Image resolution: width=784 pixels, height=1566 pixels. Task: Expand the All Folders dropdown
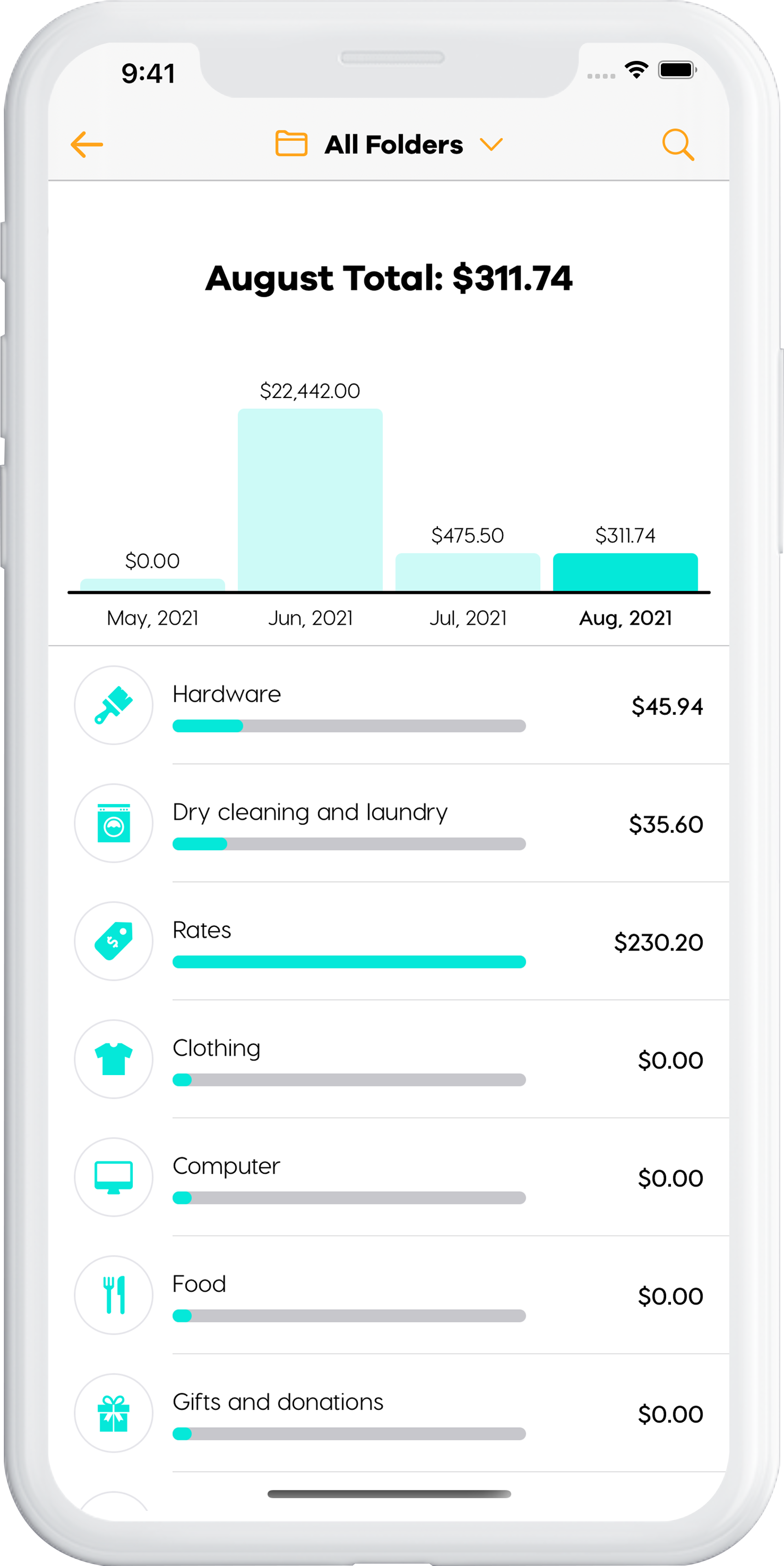click(x=389, y=145)
